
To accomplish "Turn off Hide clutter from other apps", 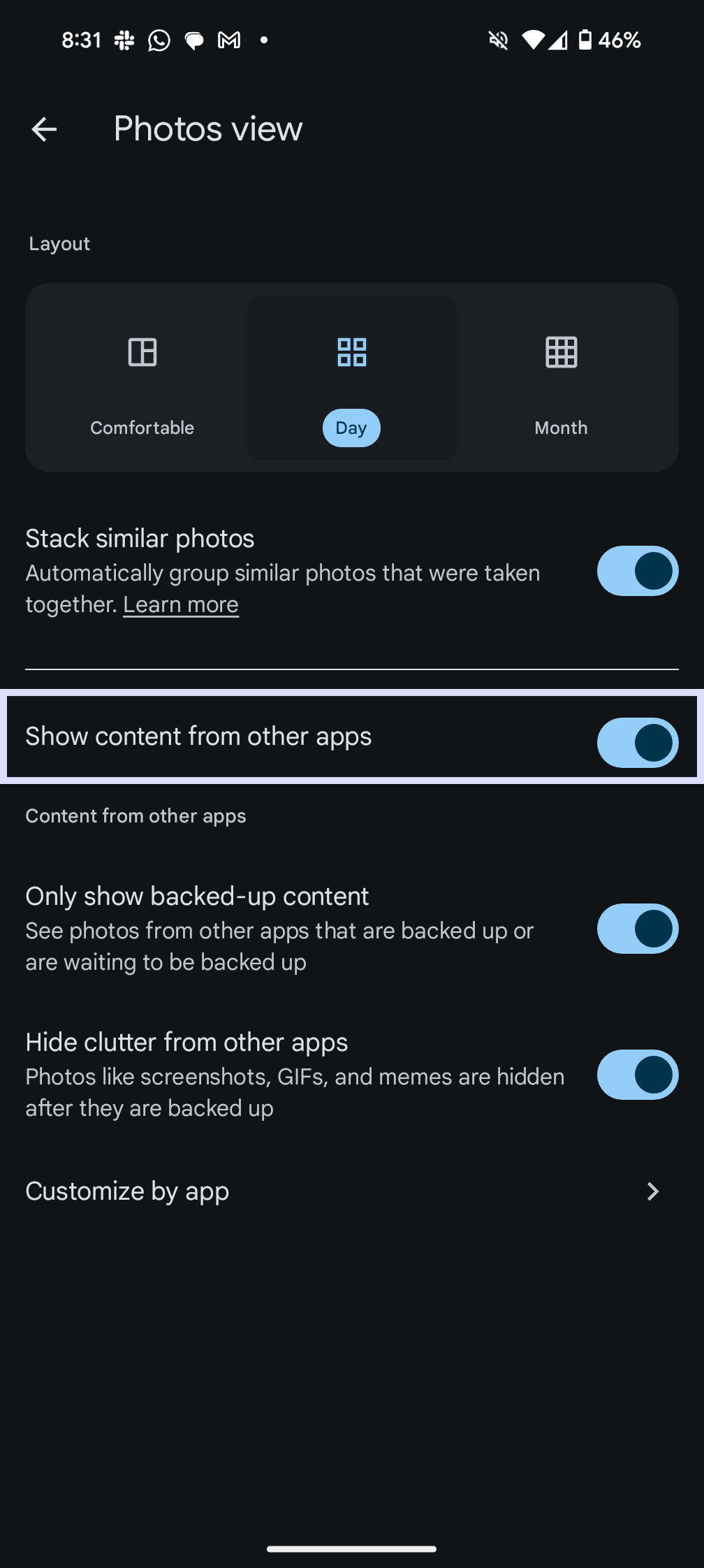I will click(637, 1074).
